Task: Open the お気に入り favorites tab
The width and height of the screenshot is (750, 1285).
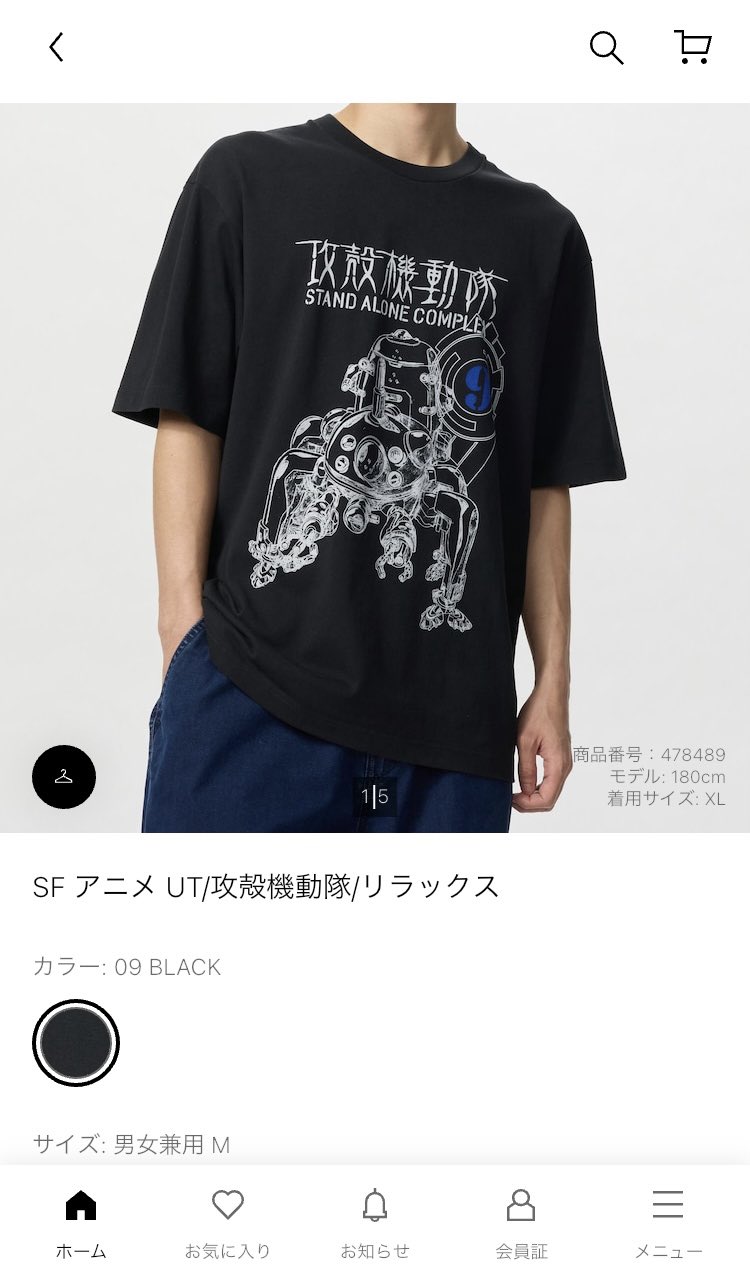Action: 228,1224
